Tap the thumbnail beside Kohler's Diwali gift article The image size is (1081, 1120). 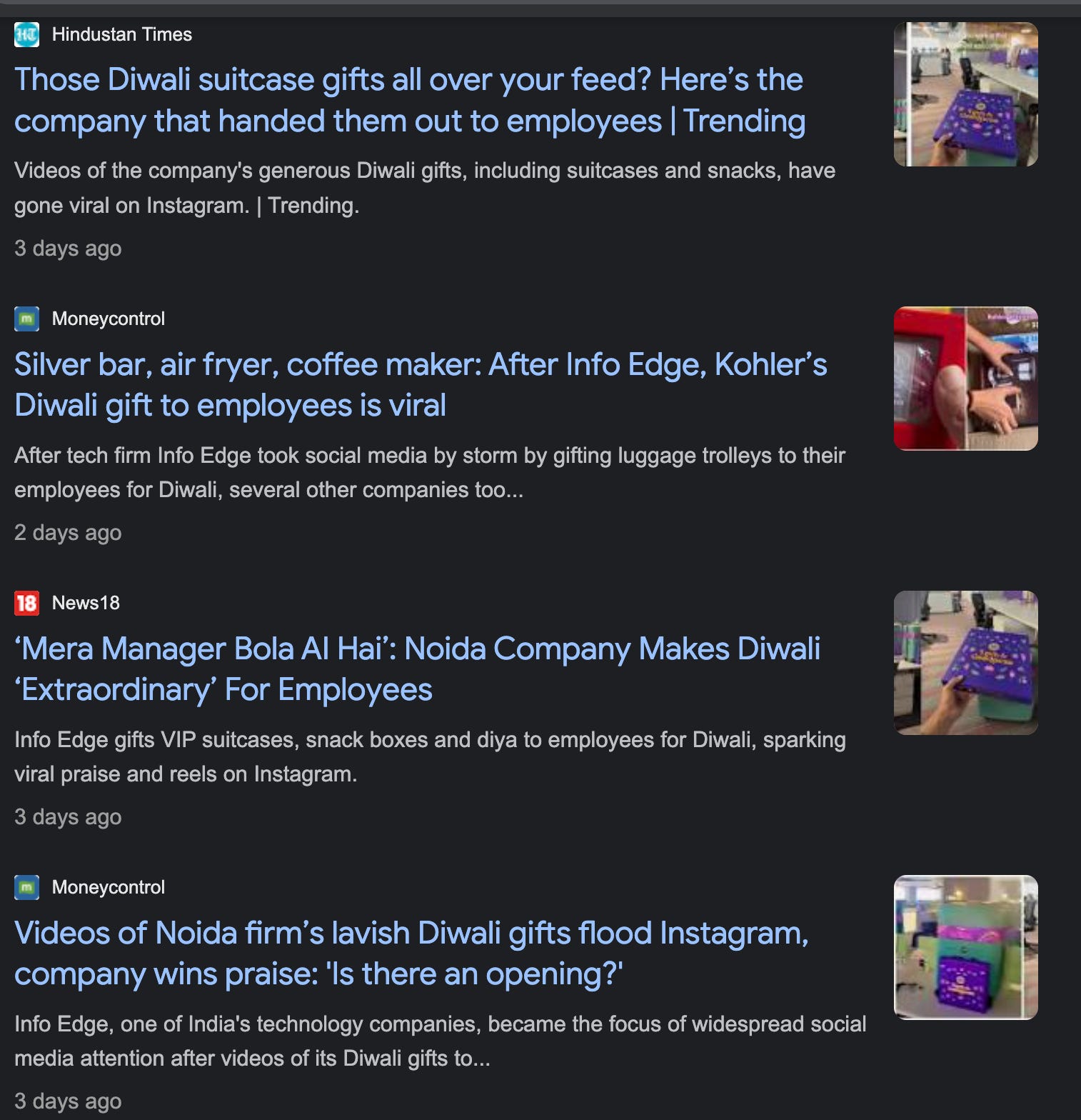click(965, 379)
